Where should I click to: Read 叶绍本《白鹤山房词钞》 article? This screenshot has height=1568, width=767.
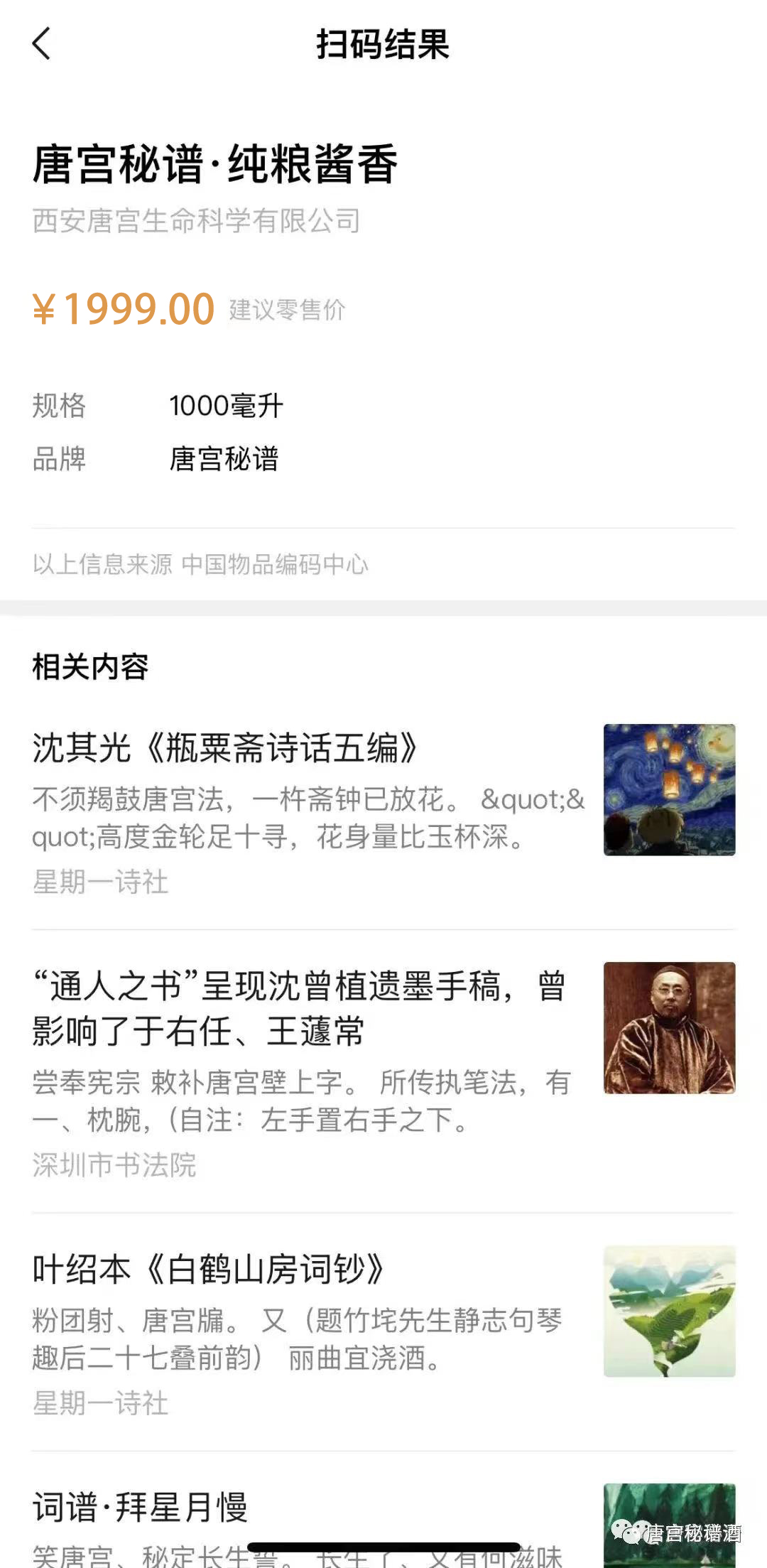click(x=208, y=1270)
